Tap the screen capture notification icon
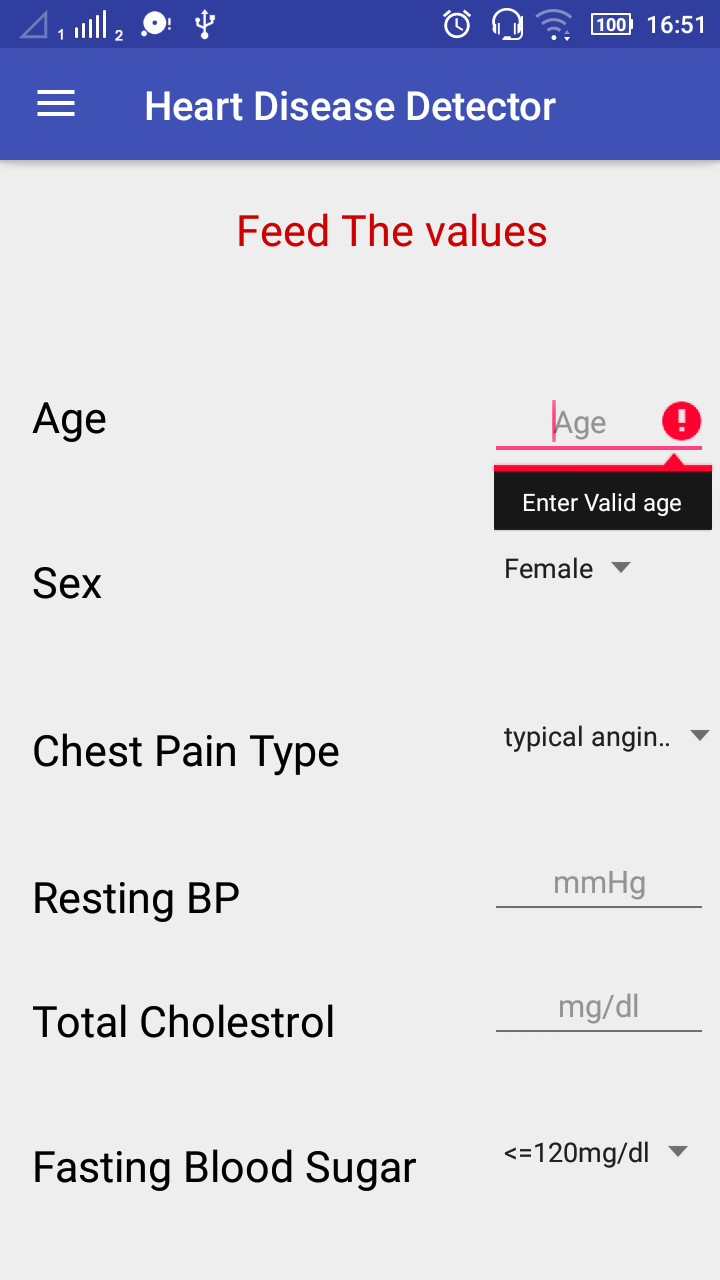Image resolution: width=720 pixels, height=1280 pixels. (155, 22)
